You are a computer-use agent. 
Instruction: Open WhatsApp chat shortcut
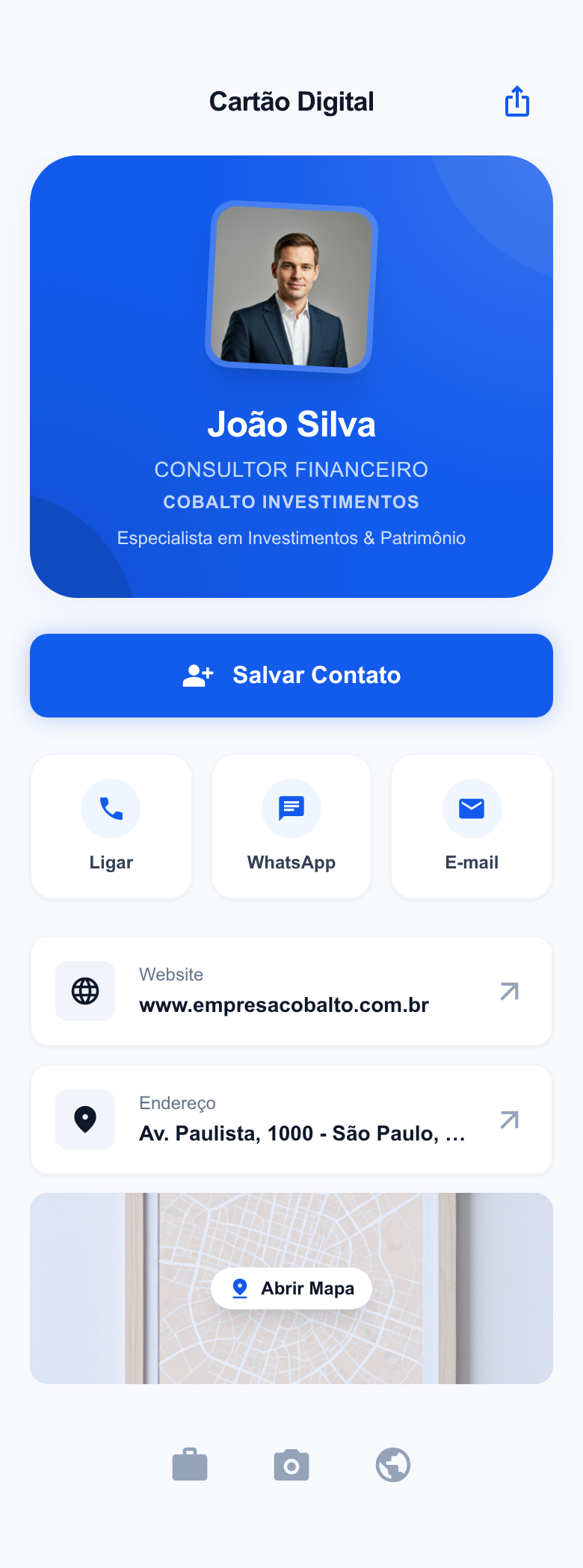tap(291, 827)
